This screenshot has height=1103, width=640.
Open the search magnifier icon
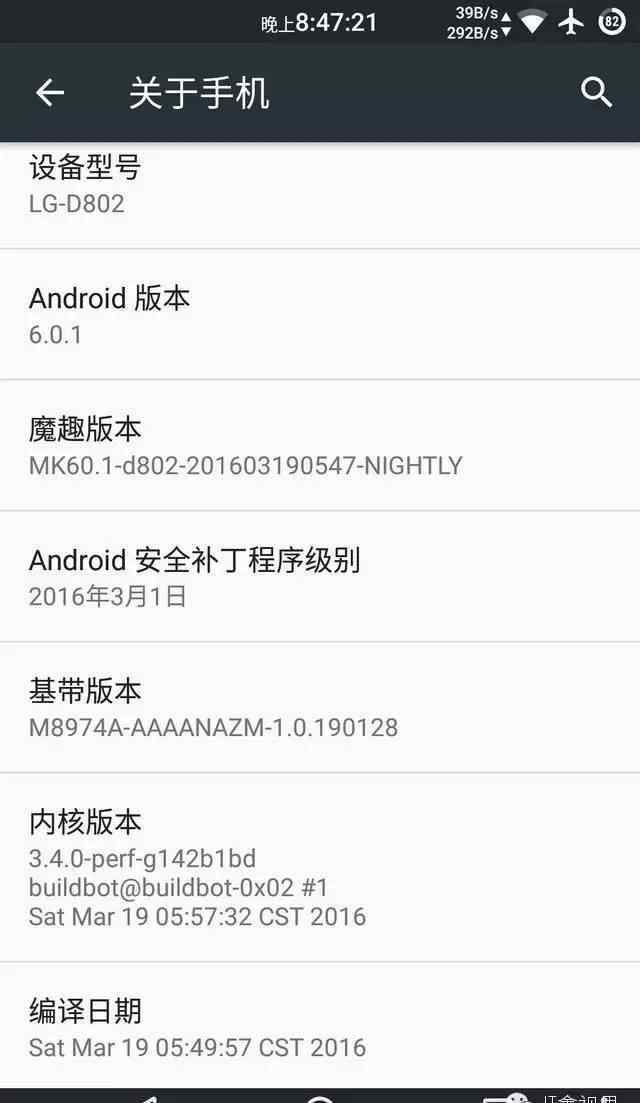point(596,92)
